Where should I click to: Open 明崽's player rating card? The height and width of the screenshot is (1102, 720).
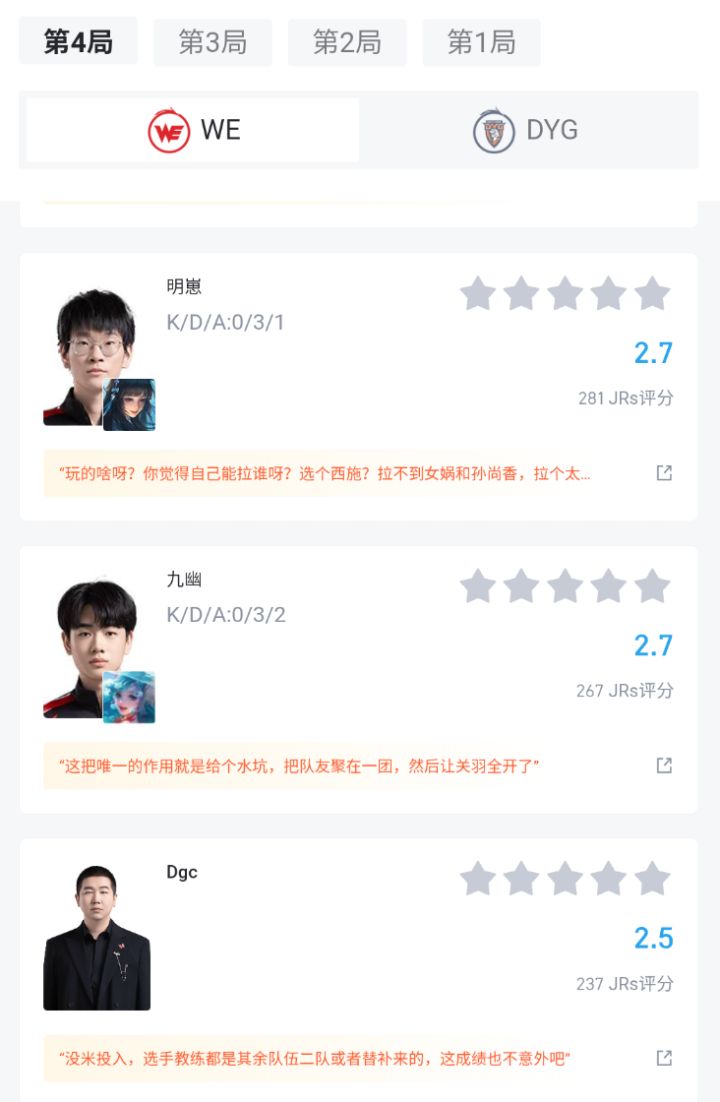pyautogui.click(x=359, y=387)
